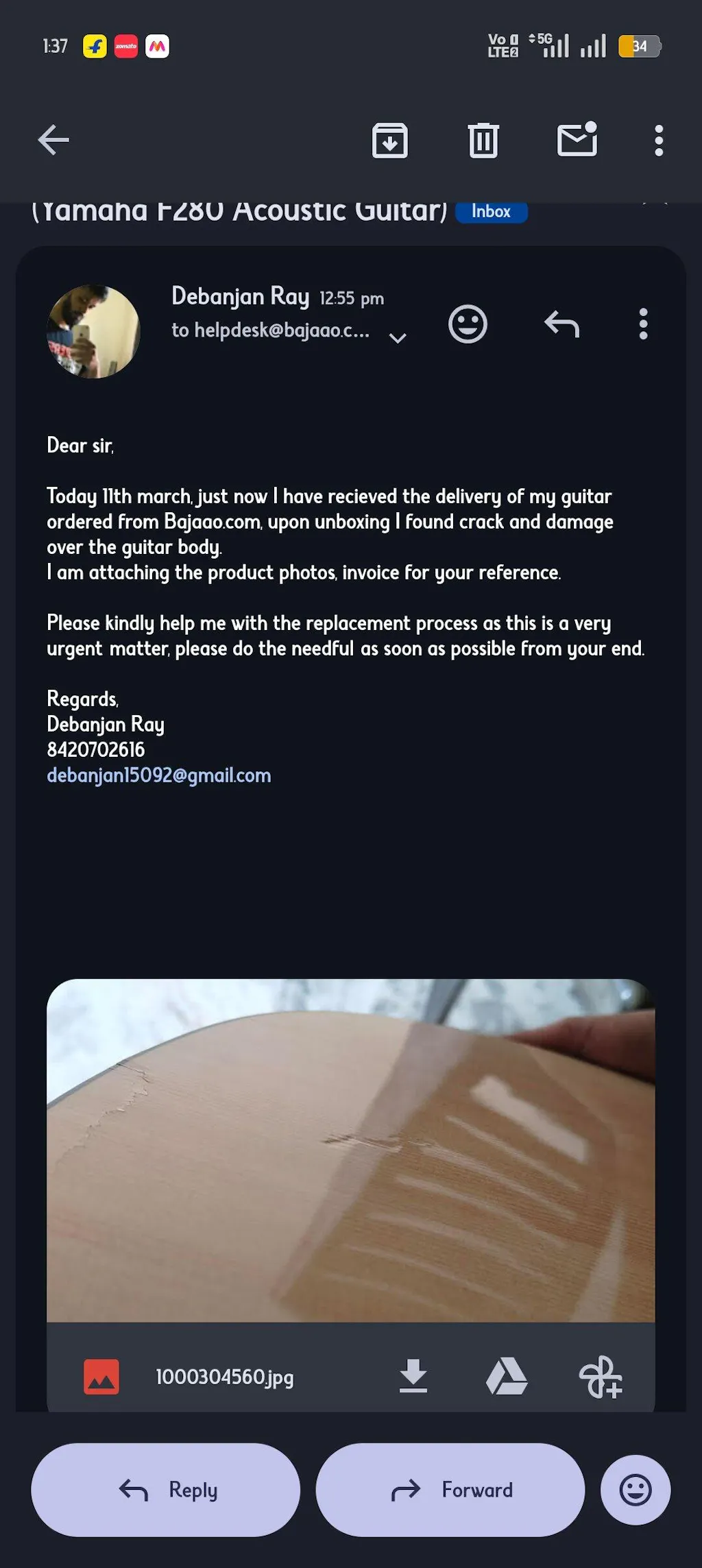Screen dimensions: 702x1568
Task: Open emoji reactions at the bottom
Action: [x=636, y=1490]
